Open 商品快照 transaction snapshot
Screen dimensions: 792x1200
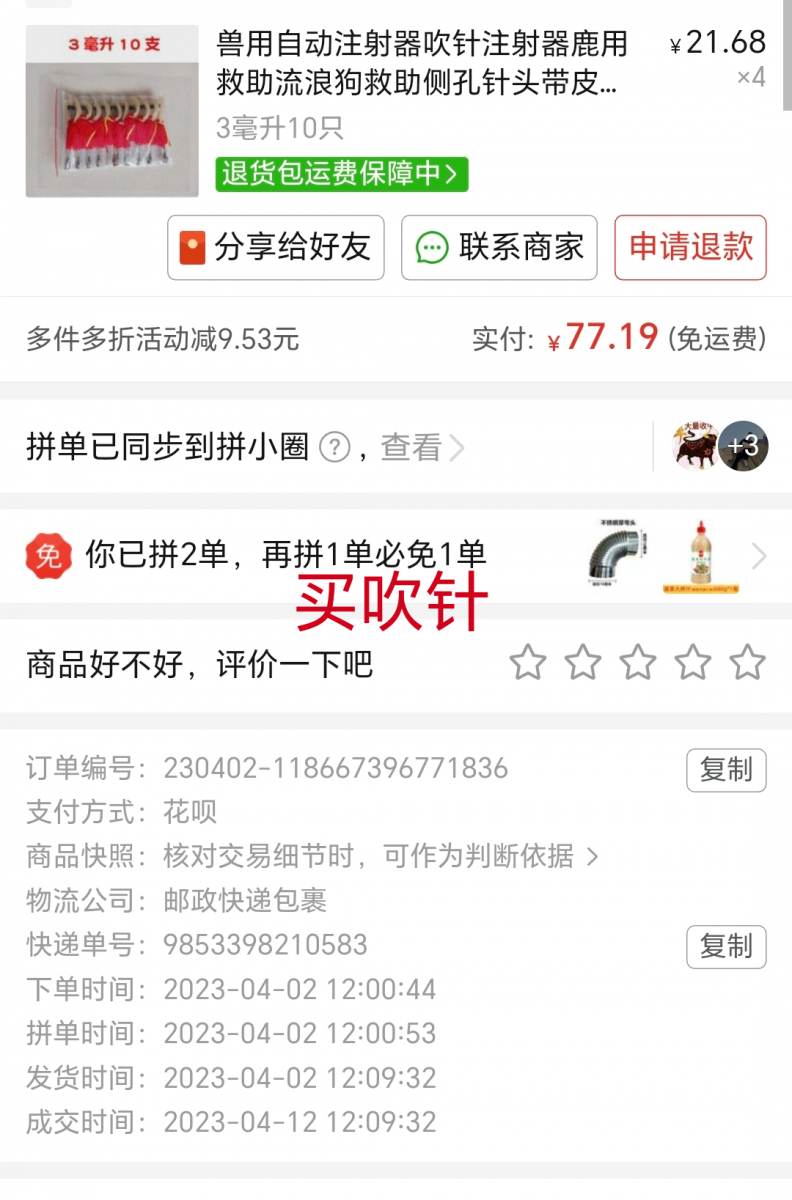(380, 856)
